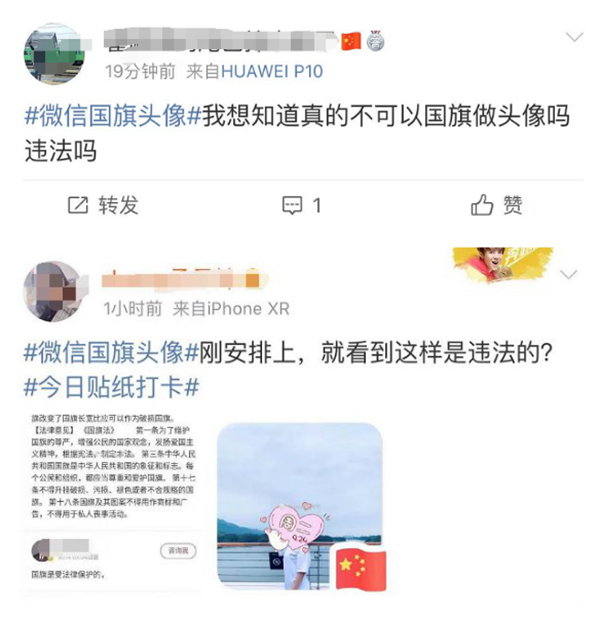Open the photo with flag sticker

point(300,507)
